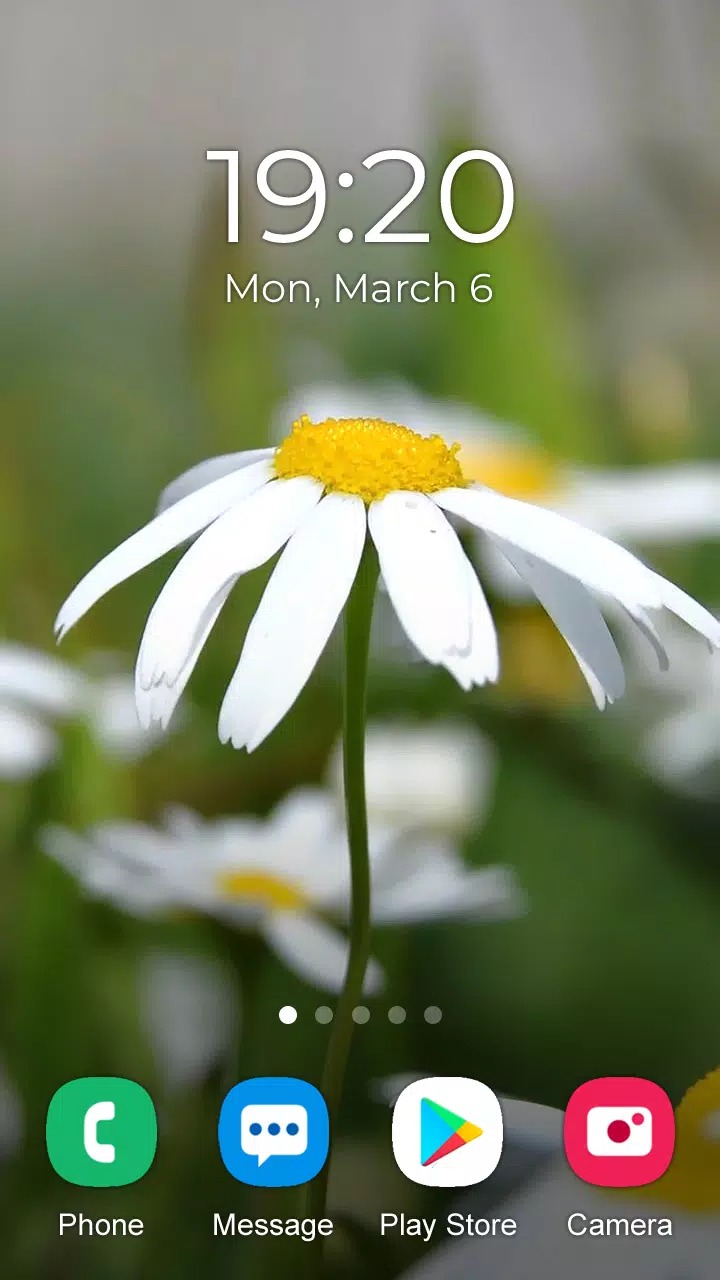Start the Camera app
This screenshot has width=720, height=1280.
tap(619, 1132)
